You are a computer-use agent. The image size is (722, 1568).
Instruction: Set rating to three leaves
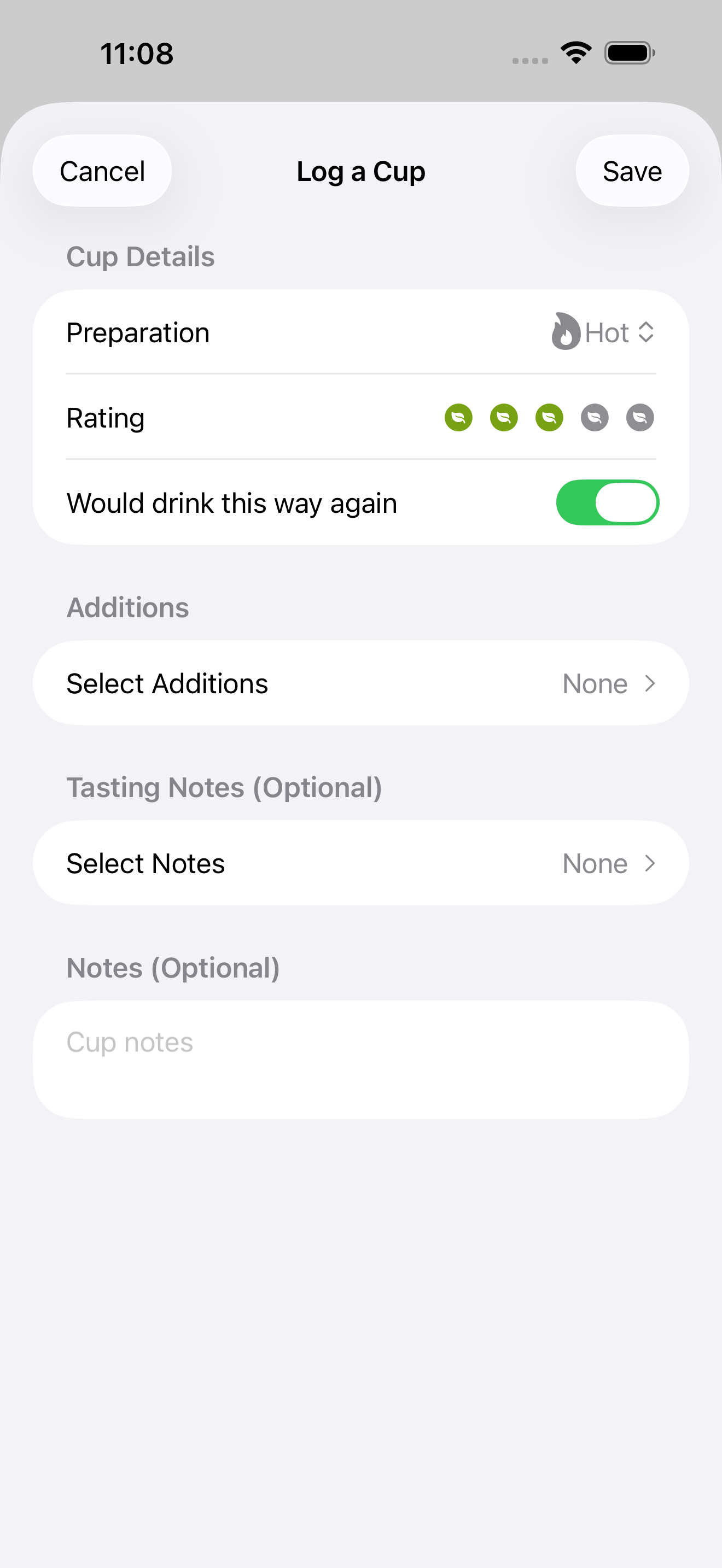(549, 418)
